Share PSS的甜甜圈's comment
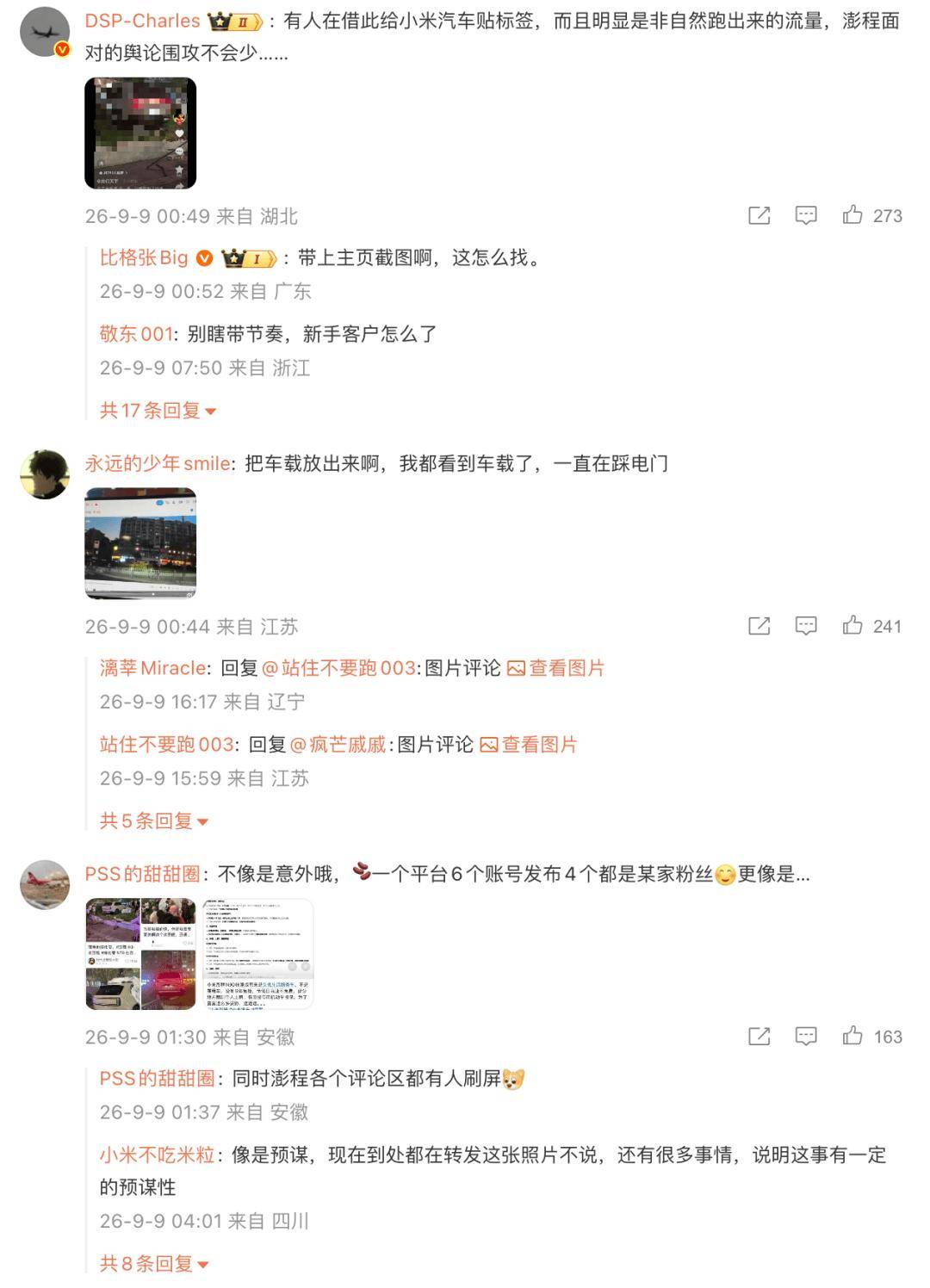930x1288 pixels. 759,1037
